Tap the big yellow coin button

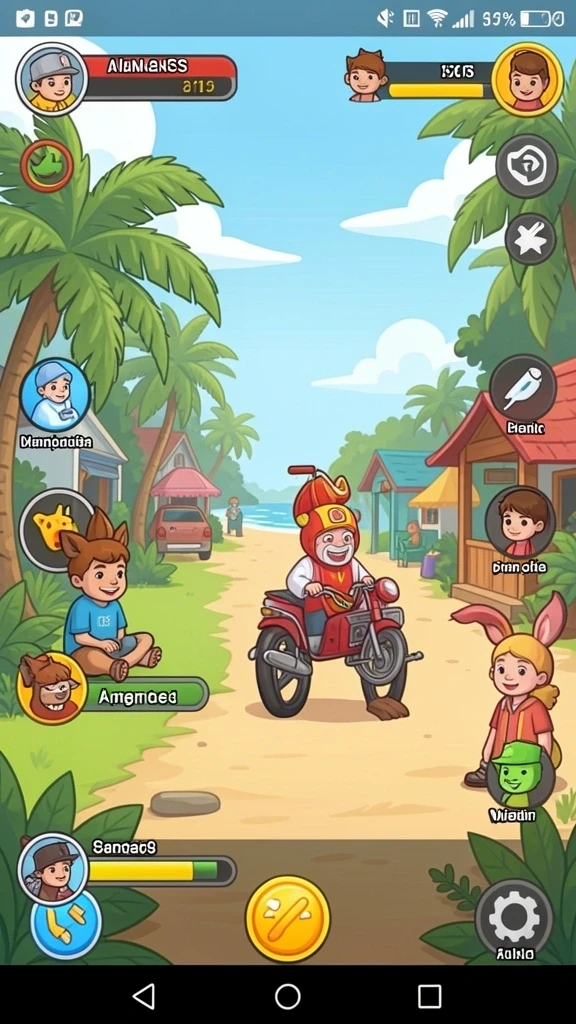click(x=287, y=919)
